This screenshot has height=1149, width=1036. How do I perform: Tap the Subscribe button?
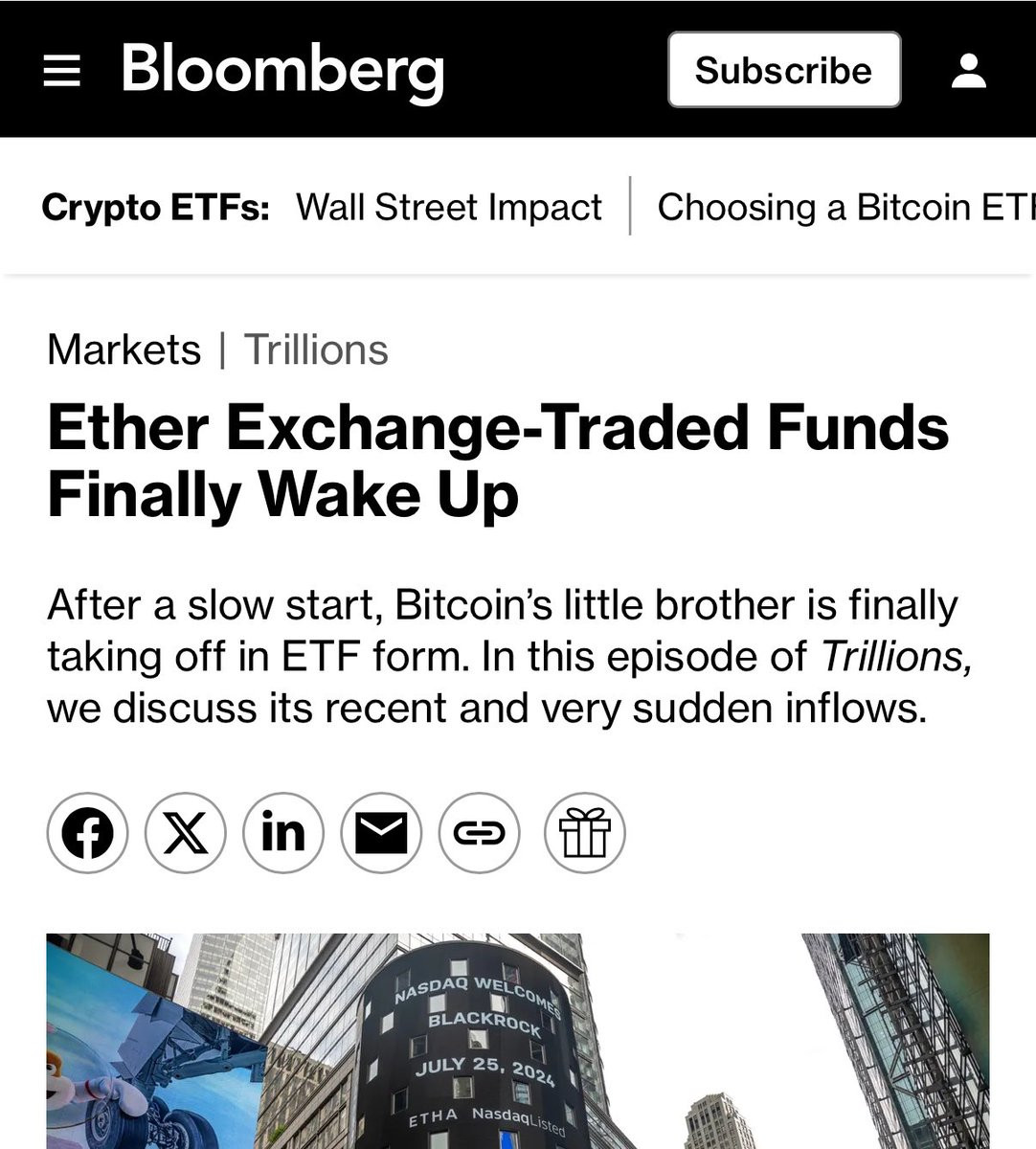[x=784, y=70]
